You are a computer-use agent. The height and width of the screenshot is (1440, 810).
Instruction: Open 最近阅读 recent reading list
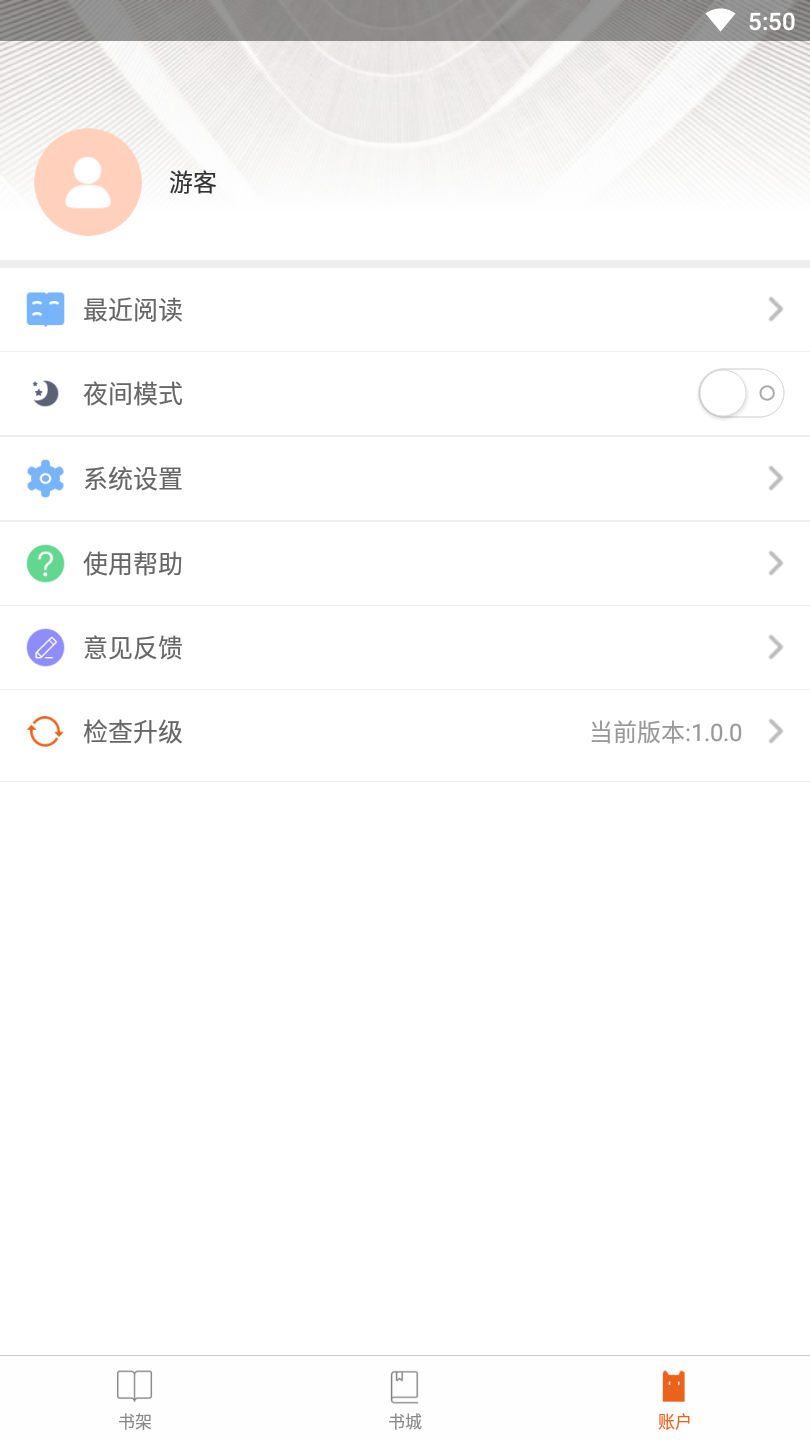404,310
